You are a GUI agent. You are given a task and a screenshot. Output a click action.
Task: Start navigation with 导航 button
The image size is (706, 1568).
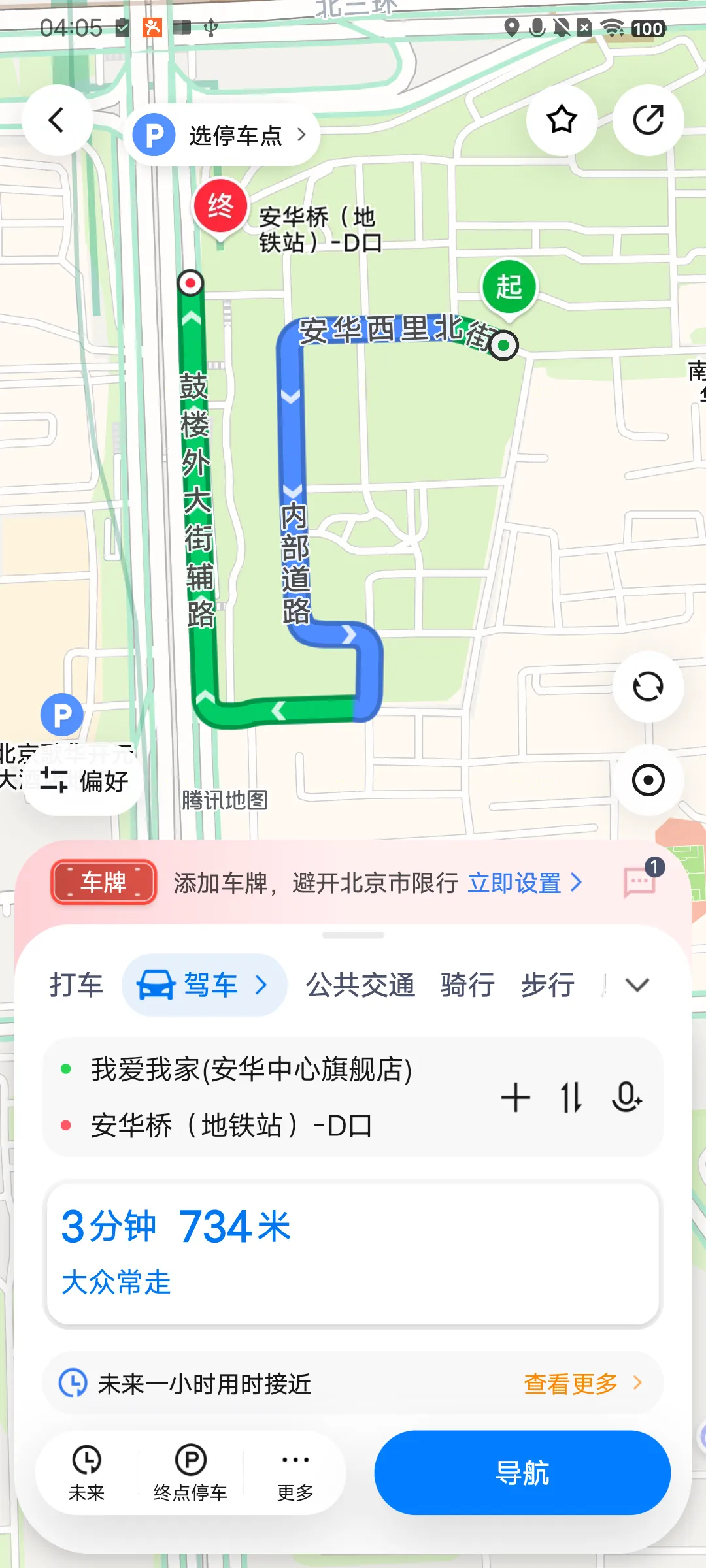pos(522,1473)
